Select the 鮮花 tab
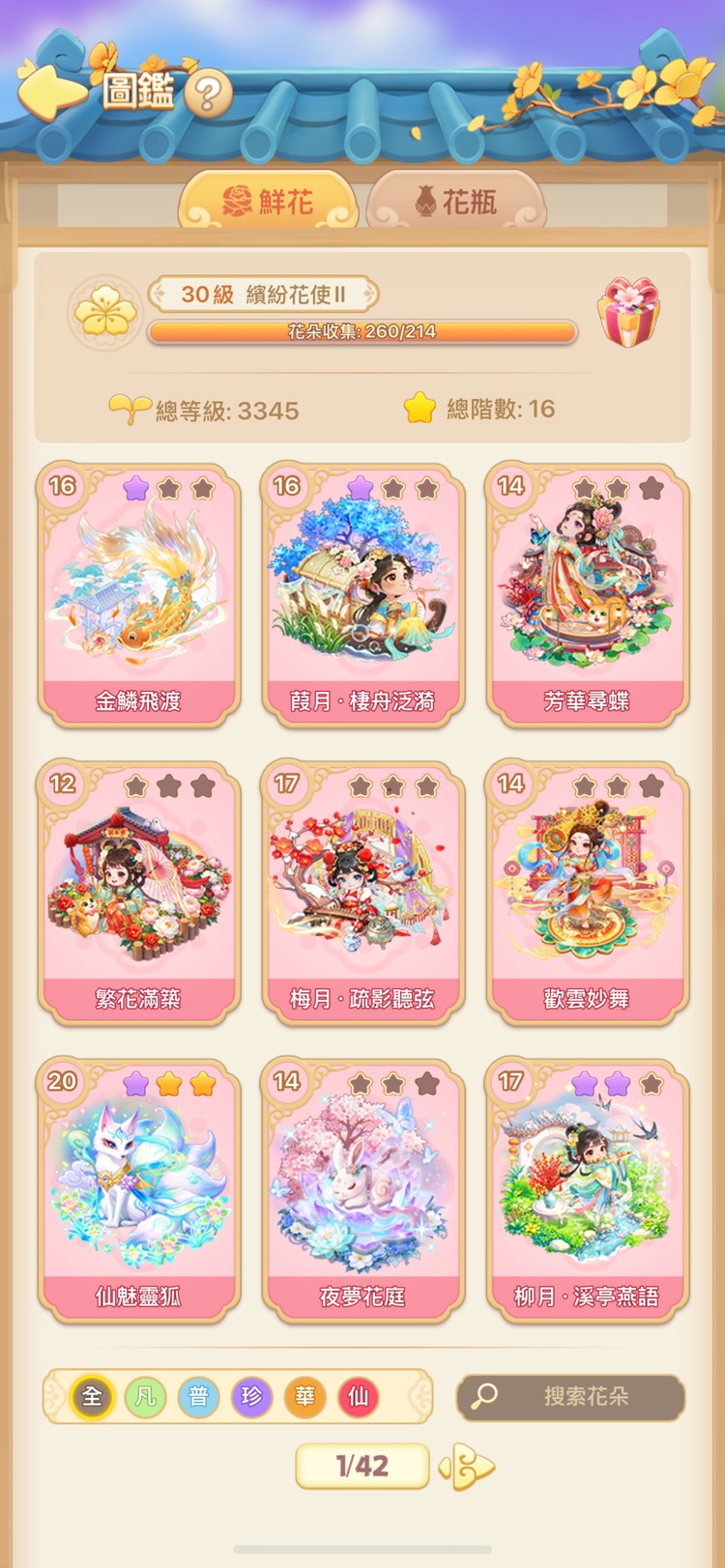The width and height of the screenshot is (725, 1568). [268, 202]
